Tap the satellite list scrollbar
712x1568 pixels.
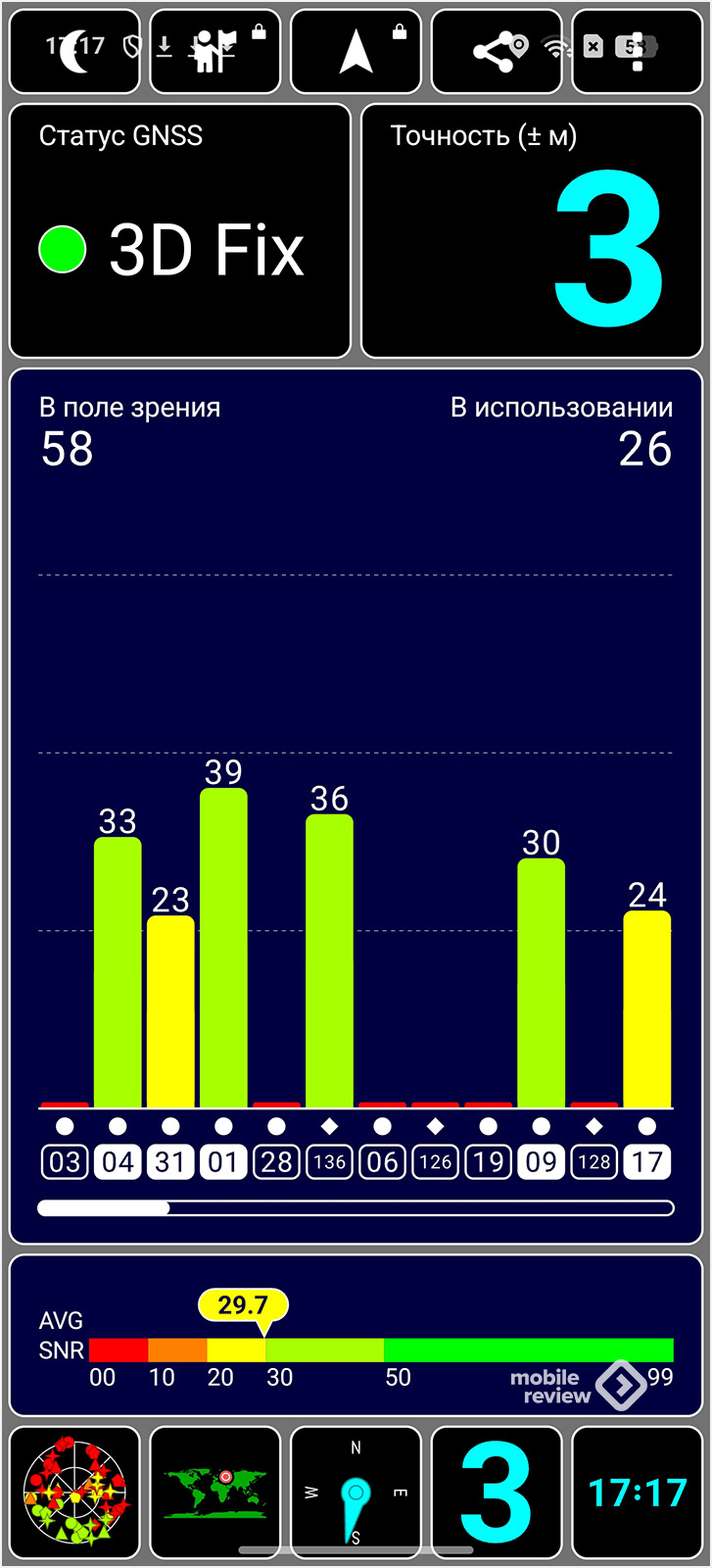[x=356, y=1208]
